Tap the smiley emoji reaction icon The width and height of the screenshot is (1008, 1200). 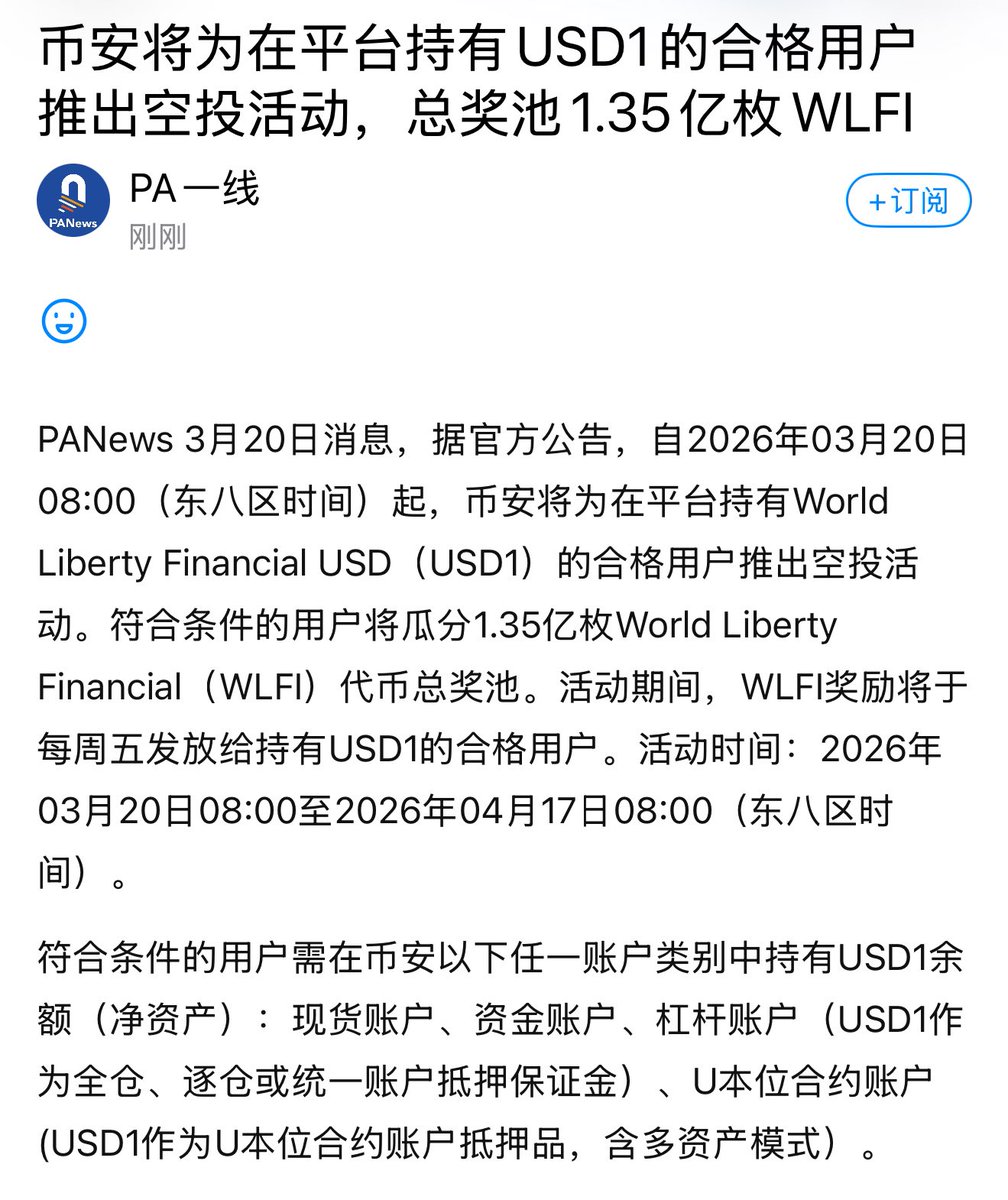(64, 322)
